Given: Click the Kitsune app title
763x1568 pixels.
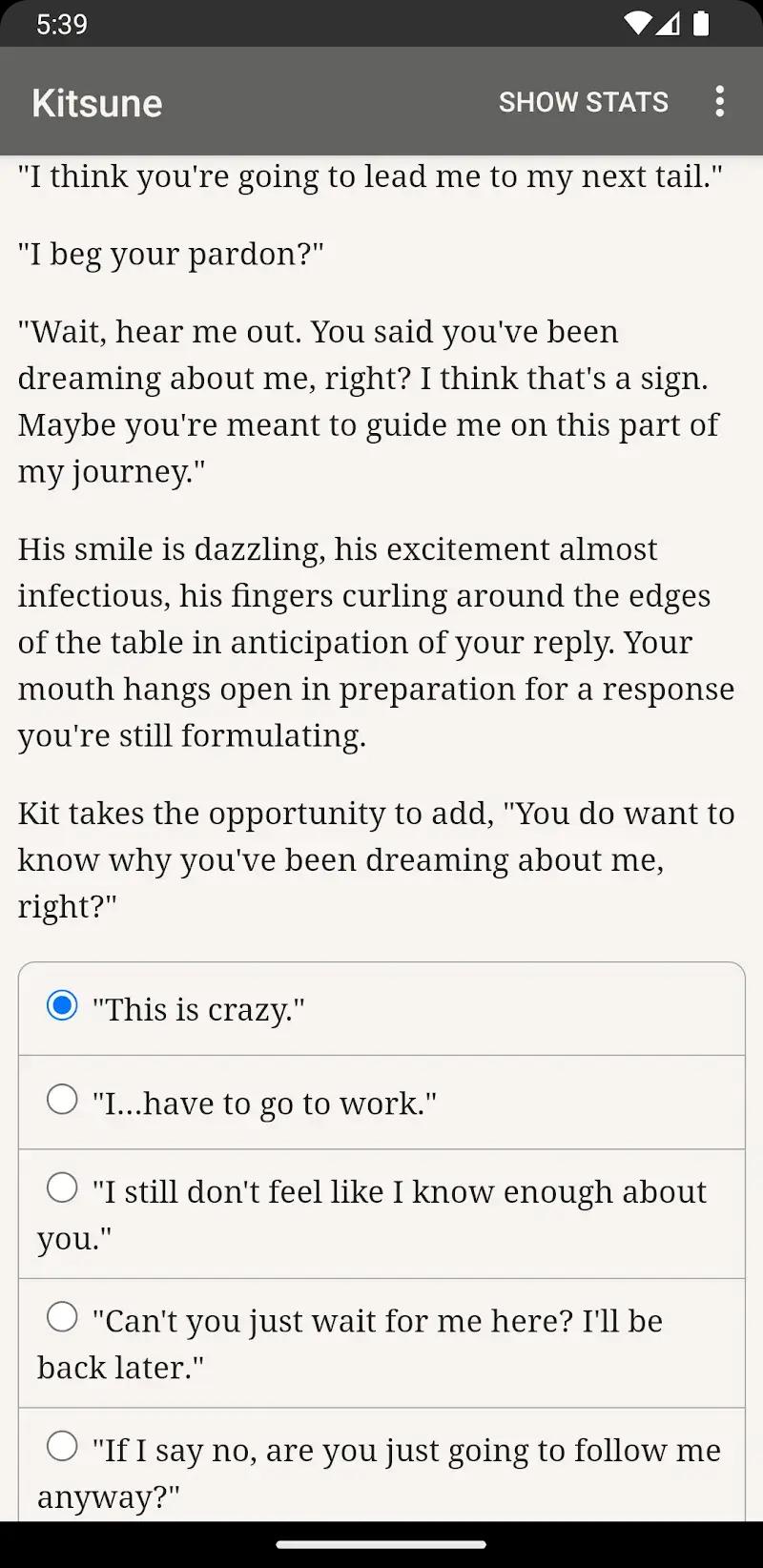Looking at the screenshot, I should (96, 101).
